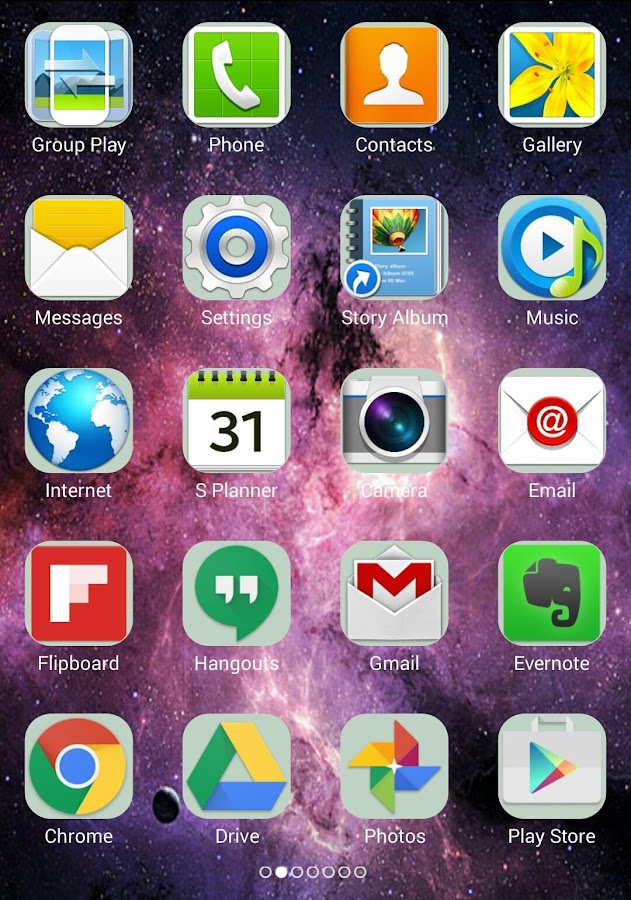This screenshot has width=631, height=900.
Task: Open the Gallery app
Action: 552,75
